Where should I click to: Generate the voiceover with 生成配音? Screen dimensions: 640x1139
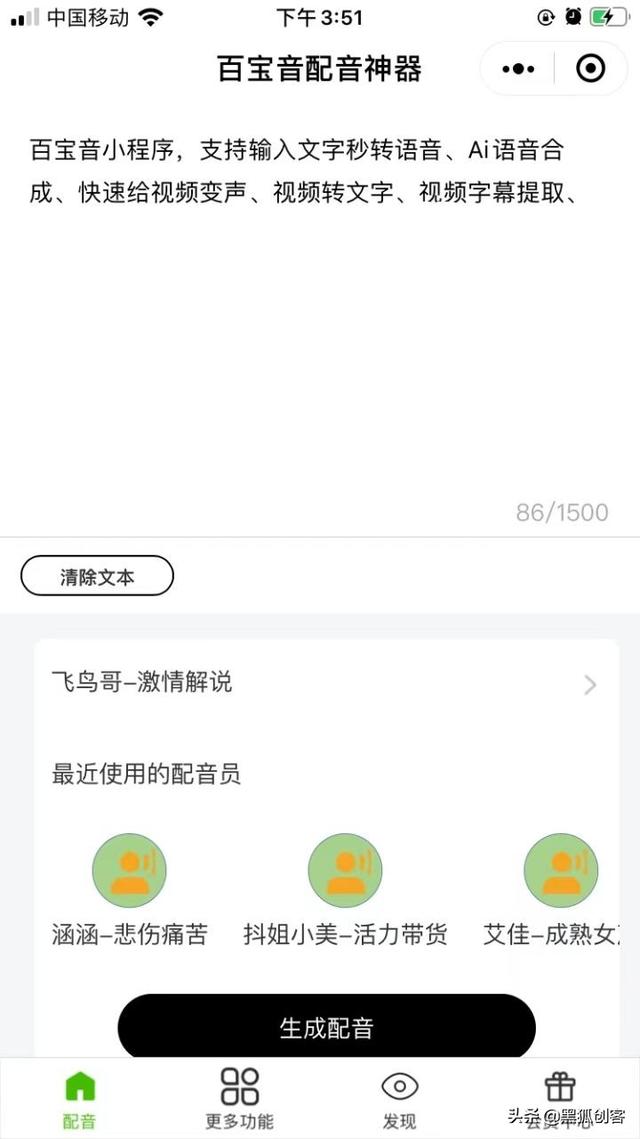click(x=326, y=1027)
